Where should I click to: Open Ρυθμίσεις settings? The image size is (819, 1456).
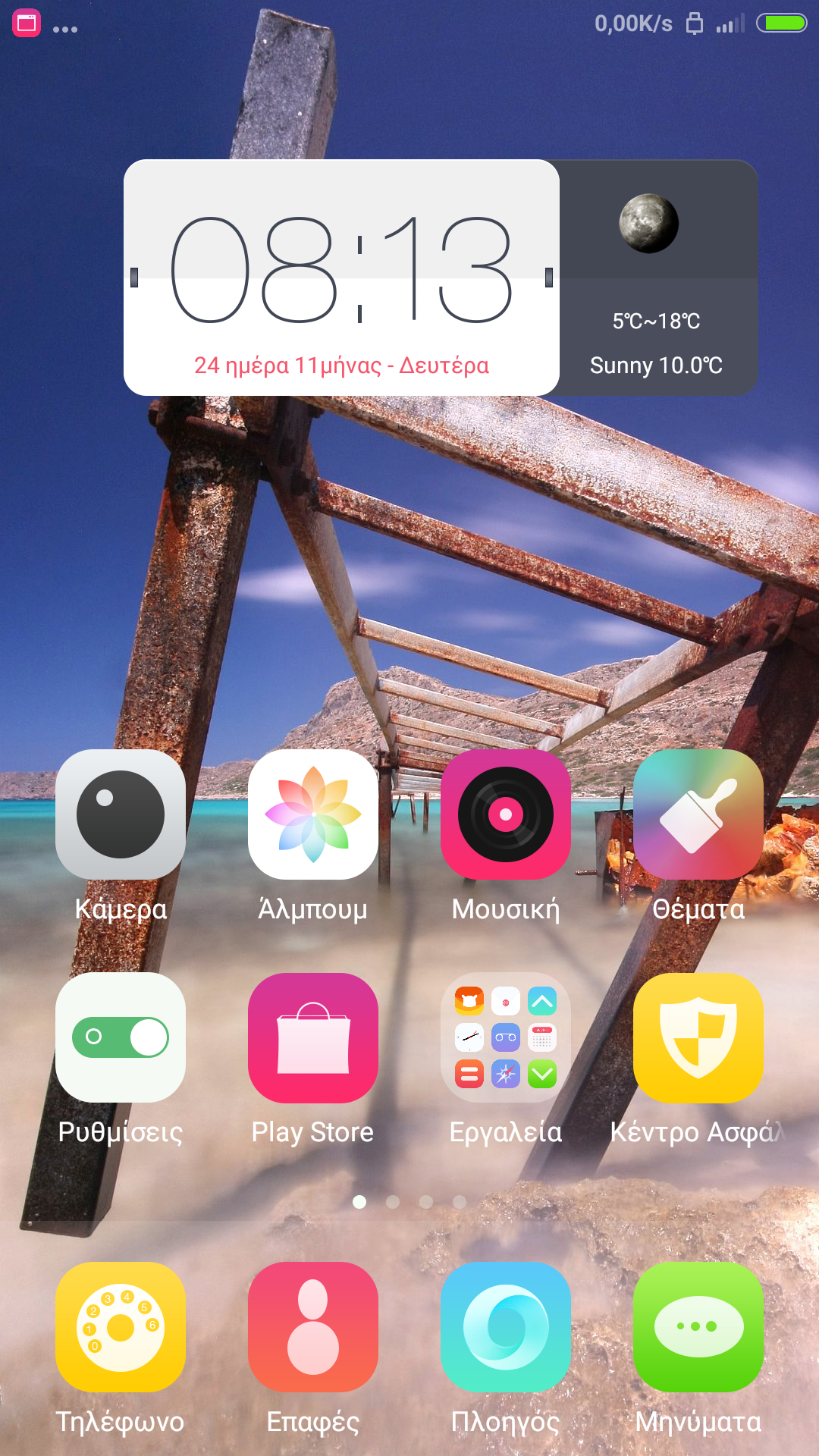click(x=121, y=1037)
